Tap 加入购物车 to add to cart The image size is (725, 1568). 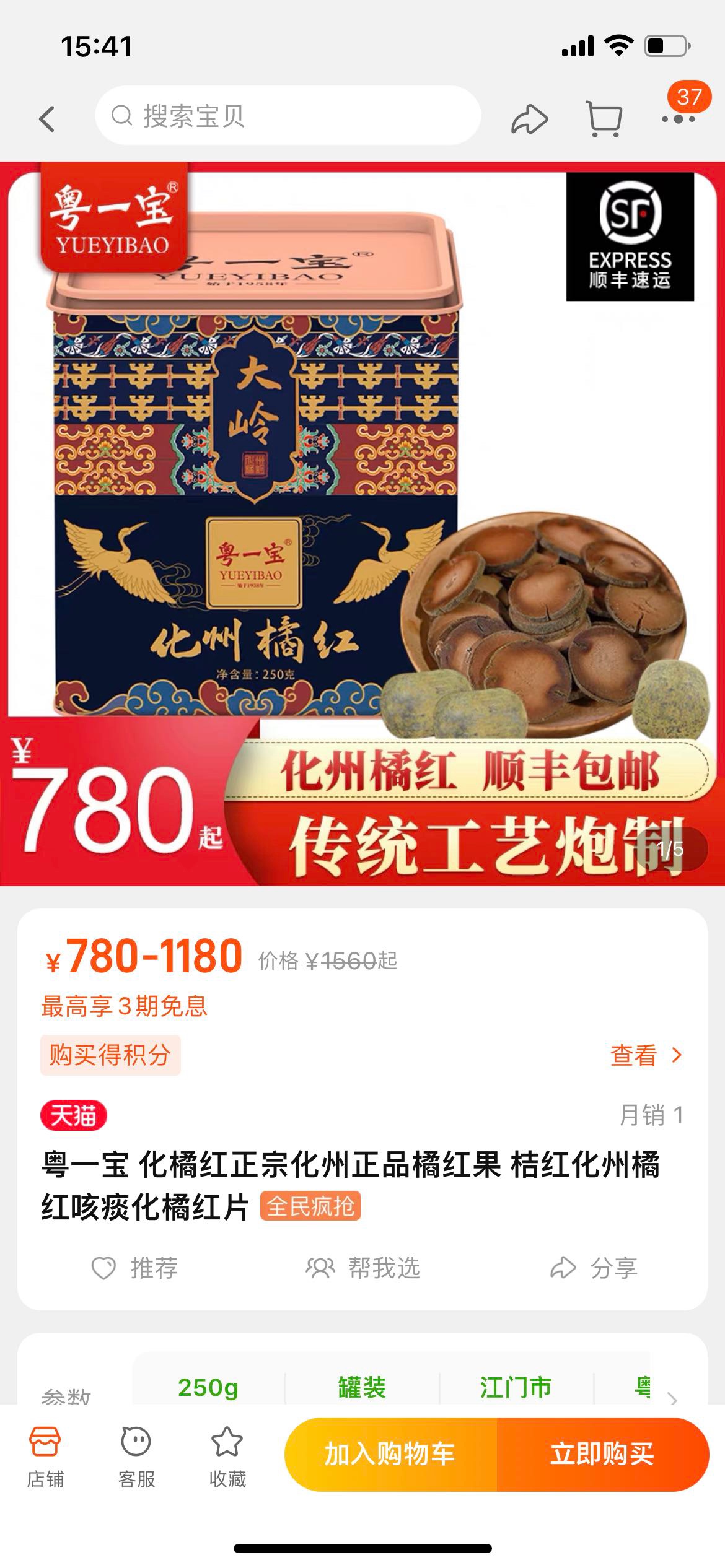click(390, 1453)
